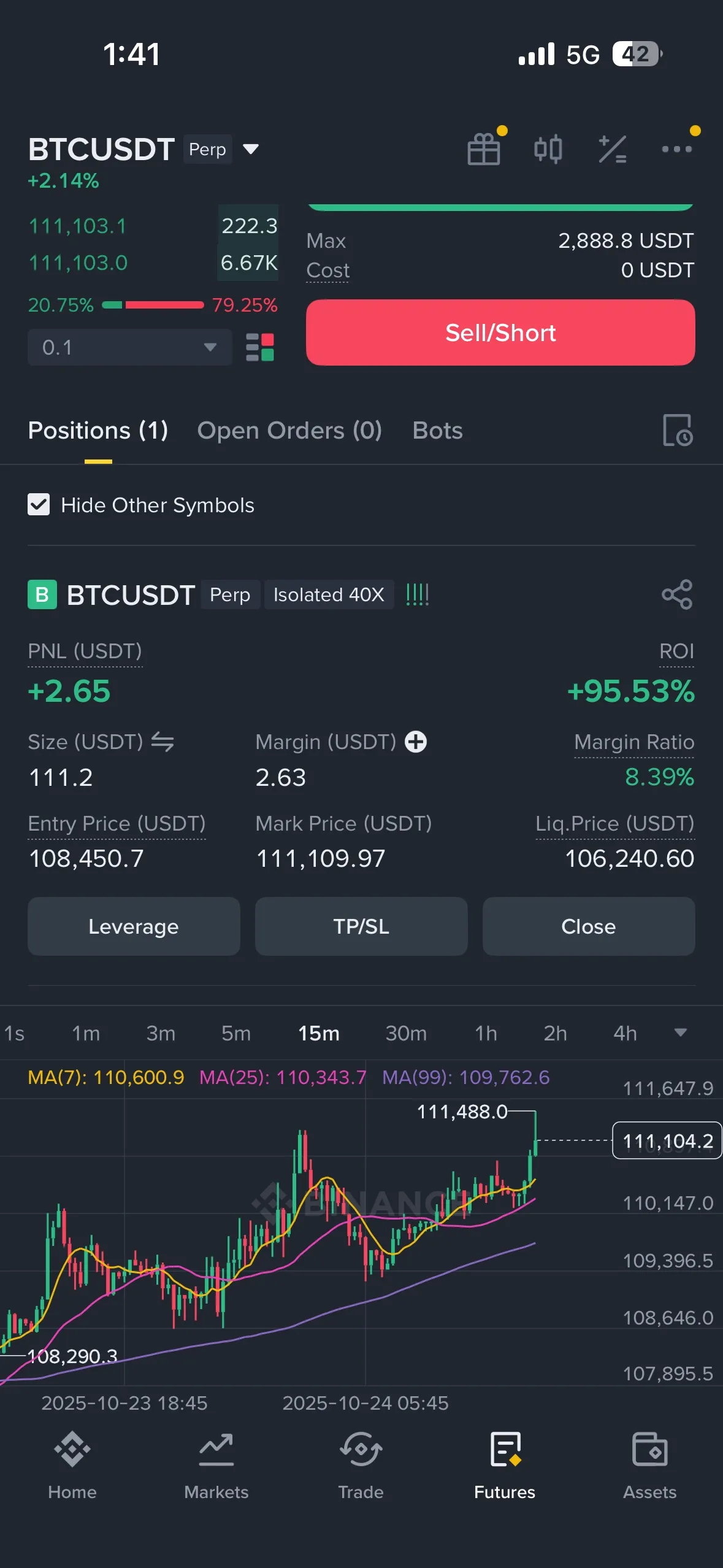Adjust Leverage for the position
The height and width of the screenshot is (1568, 723).
134,926
